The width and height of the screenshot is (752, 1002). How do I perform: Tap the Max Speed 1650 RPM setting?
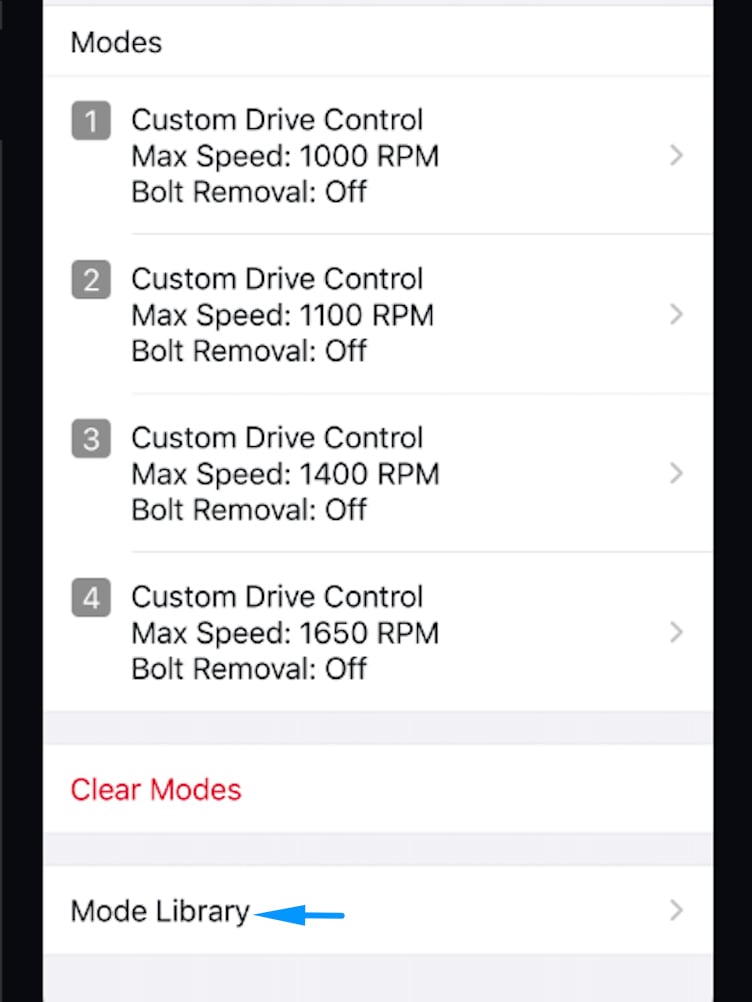(x=285, y=632)
